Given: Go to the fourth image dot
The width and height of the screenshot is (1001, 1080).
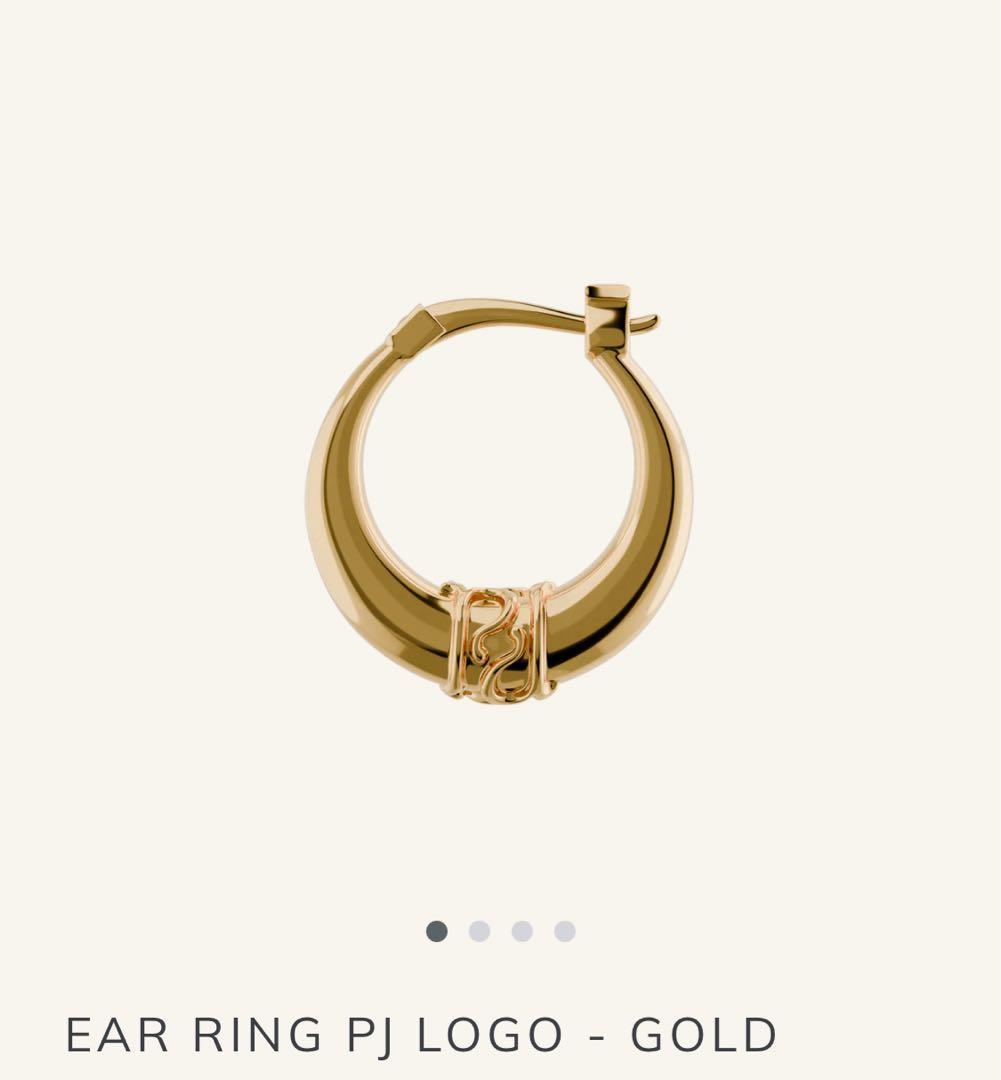Looking at the screenshot, I should (x=565, y=931).
